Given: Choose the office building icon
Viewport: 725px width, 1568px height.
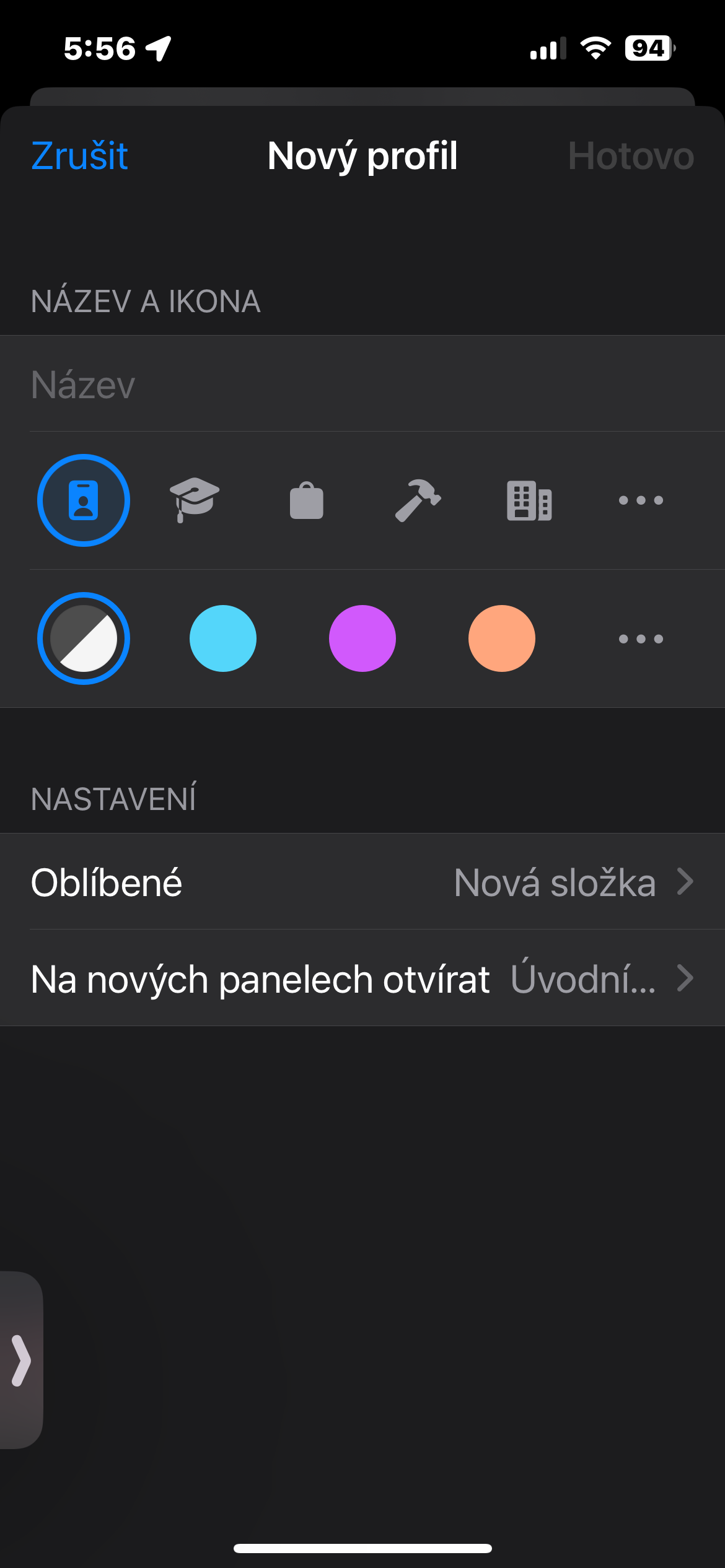Looking at the screenshot, I should pyautogui.click(x=529, y=500).
